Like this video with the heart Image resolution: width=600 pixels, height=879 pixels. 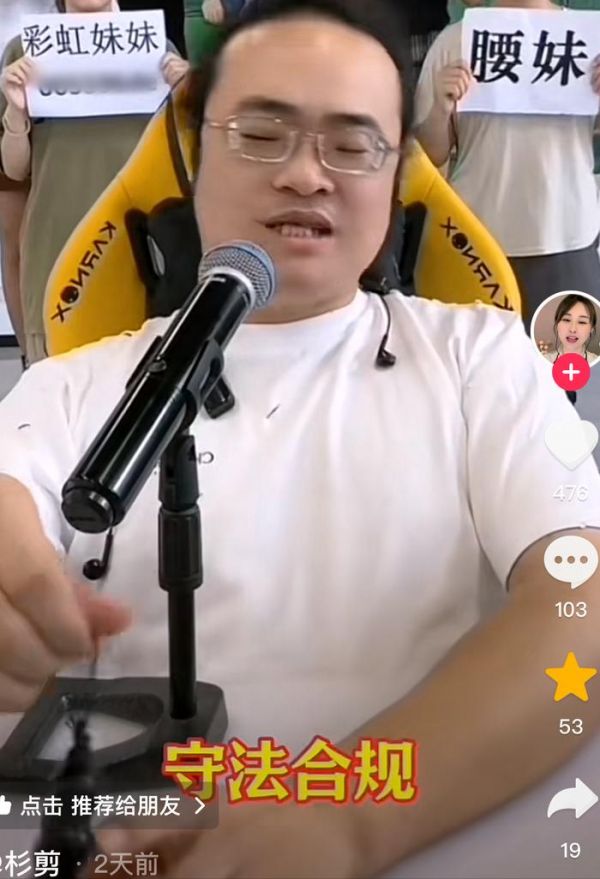click(571, 443)
